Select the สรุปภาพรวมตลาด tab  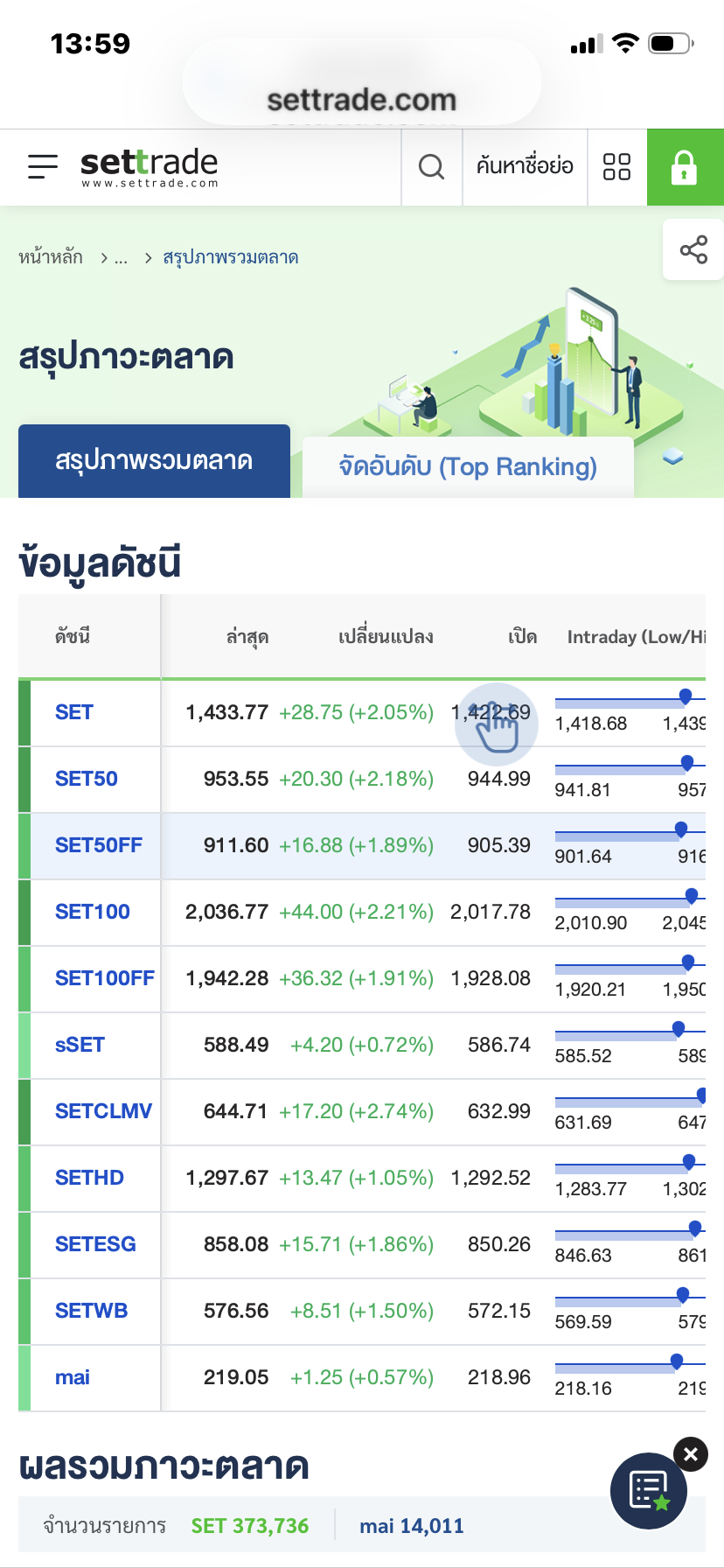(x=154, y=461)
